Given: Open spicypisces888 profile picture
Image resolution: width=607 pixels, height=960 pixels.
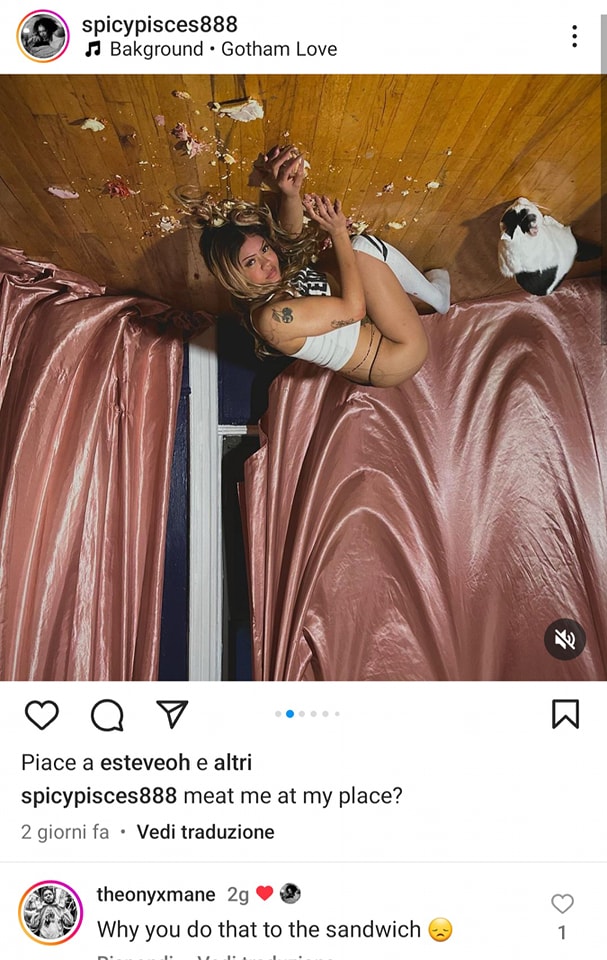Looking at the screenshot, I should point(43,36).
